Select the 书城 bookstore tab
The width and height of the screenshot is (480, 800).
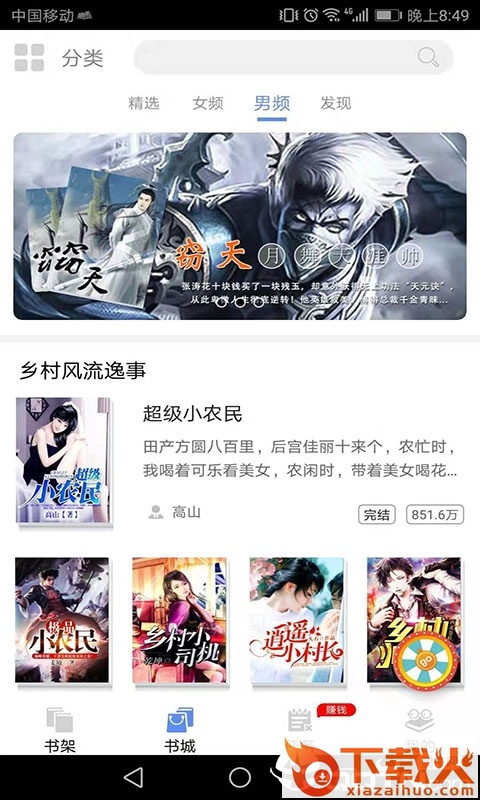180,730
